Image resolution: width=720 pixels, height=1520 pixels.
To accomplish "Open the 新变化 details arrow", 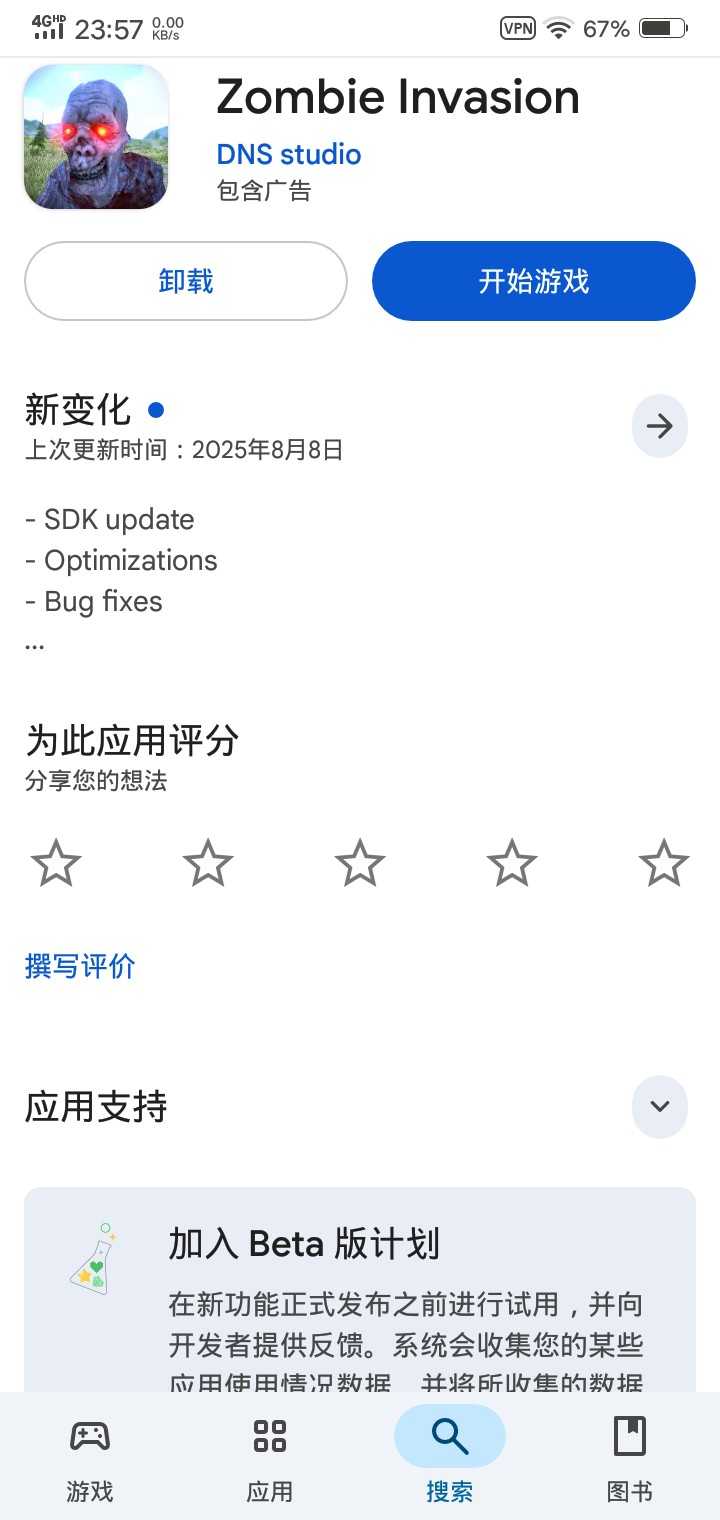I will 660,427.
